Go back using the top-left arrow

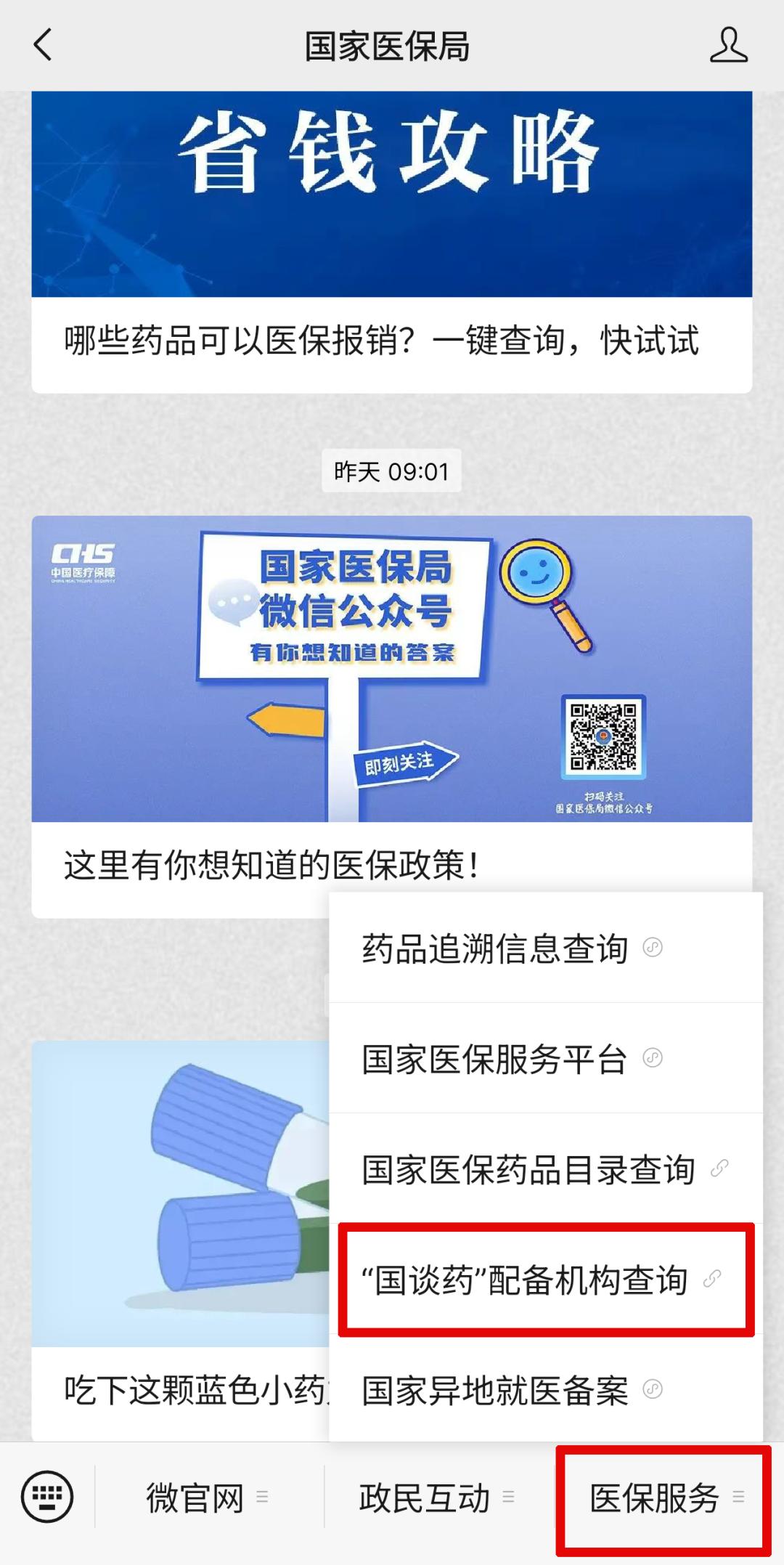(x=44, y=45)
